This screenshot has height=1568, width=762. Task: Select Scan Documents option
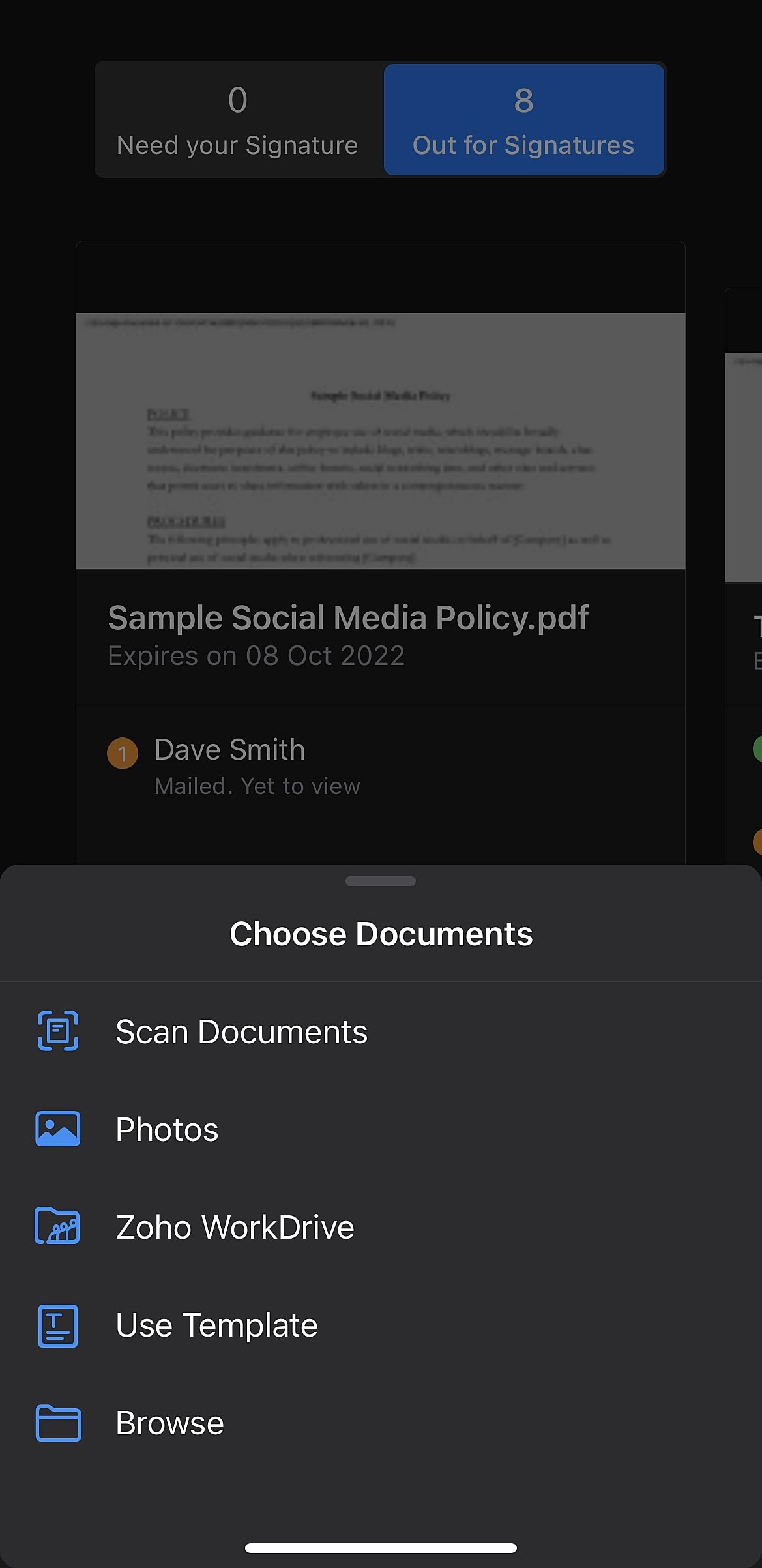(x=241, y=1031)
